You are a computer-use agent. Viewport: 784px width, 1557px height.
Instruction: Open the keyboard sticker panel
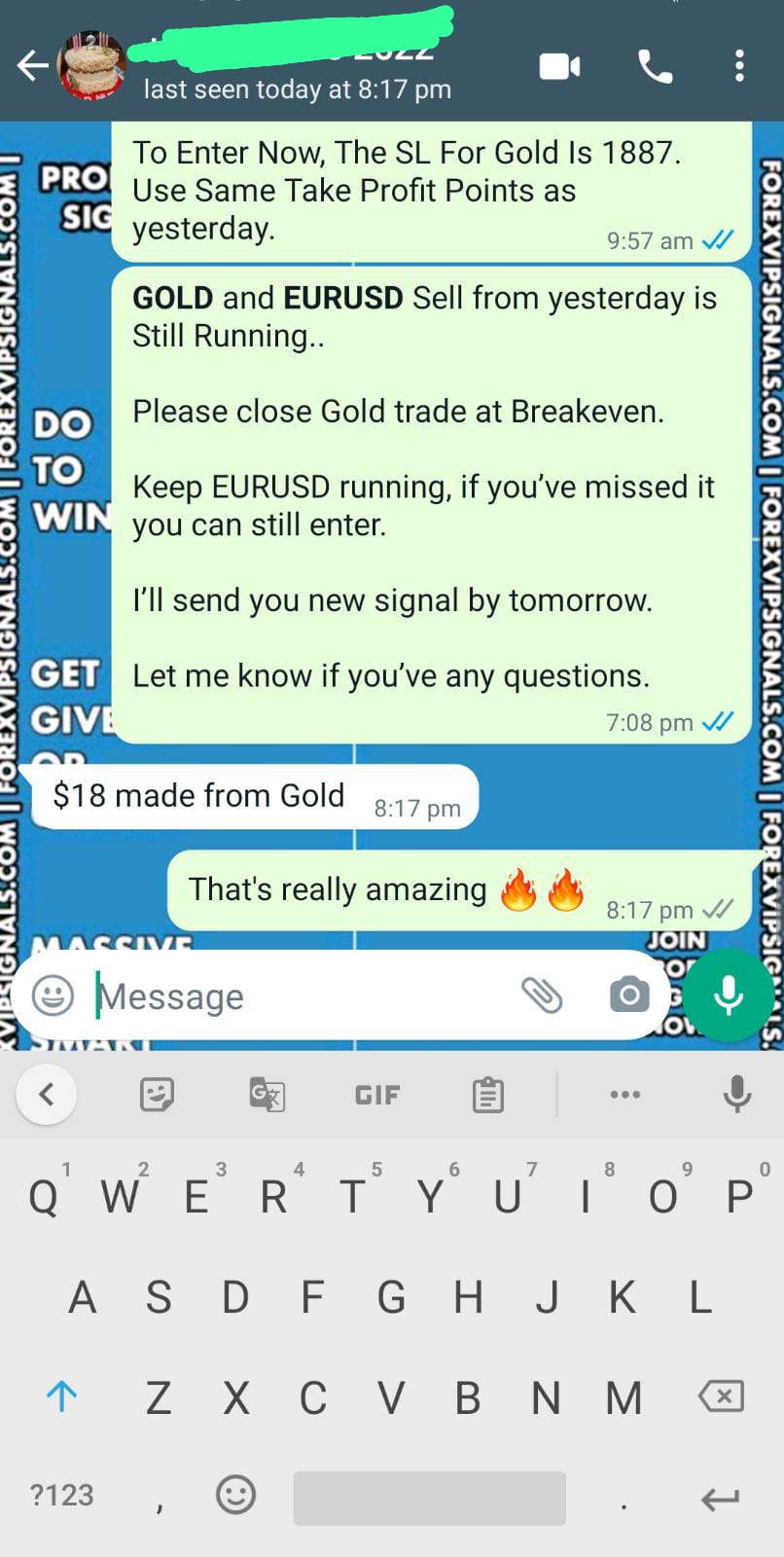click(x=157, y=1095)
